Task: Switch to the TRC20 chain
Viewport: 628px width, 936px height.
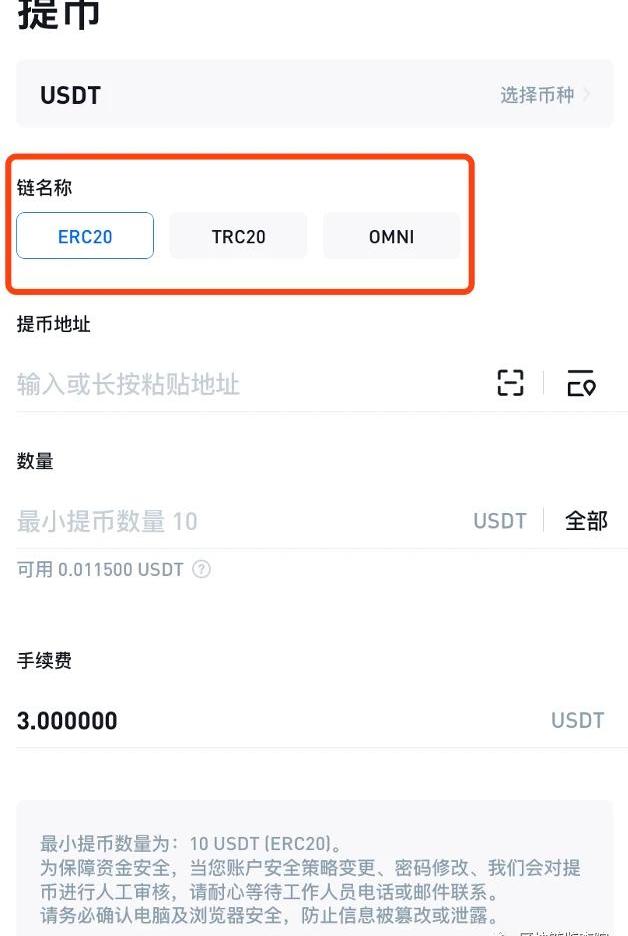Action: click(x=238, y=236)
